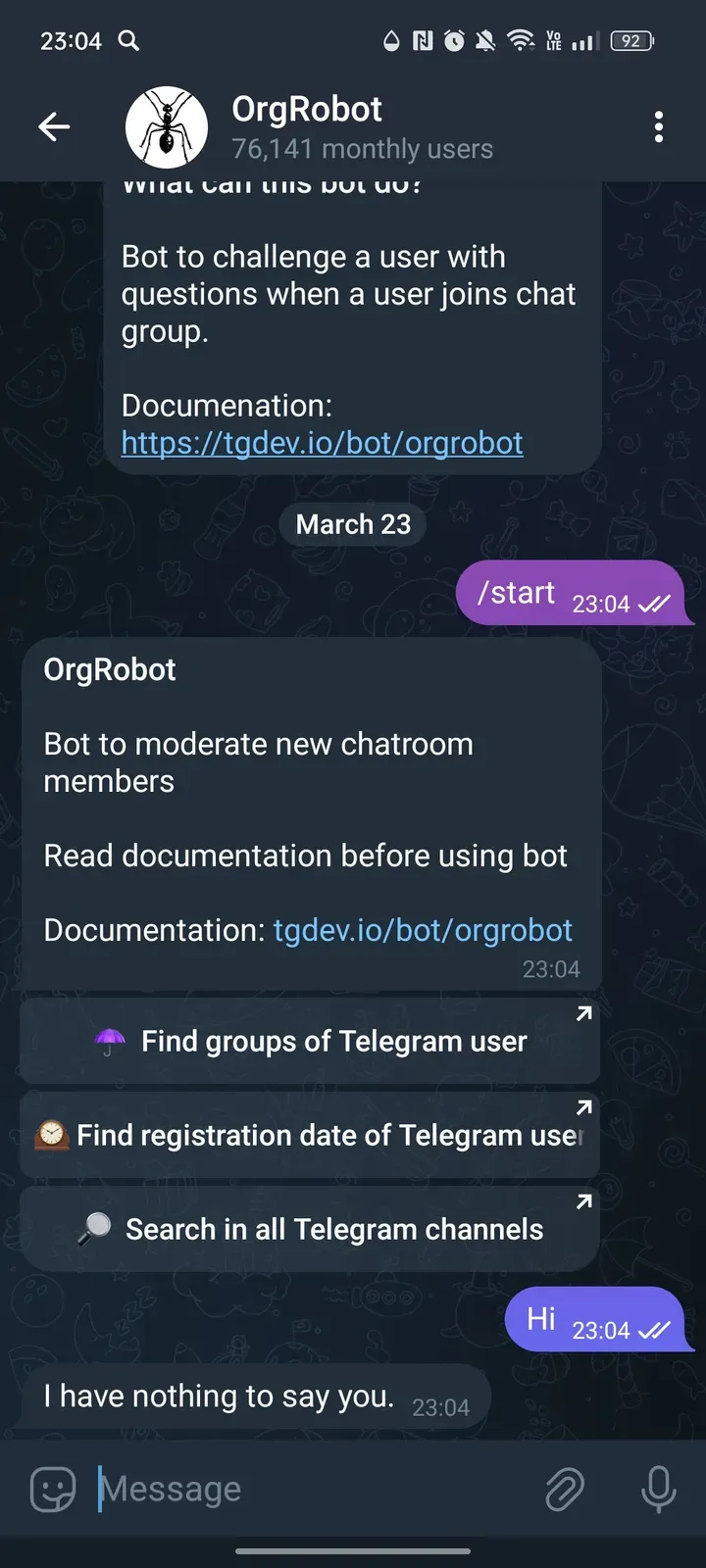Open the tgdev.io/bot/orgrobot documentation link
Screen dimensions: 706x1568
point(423,930)
